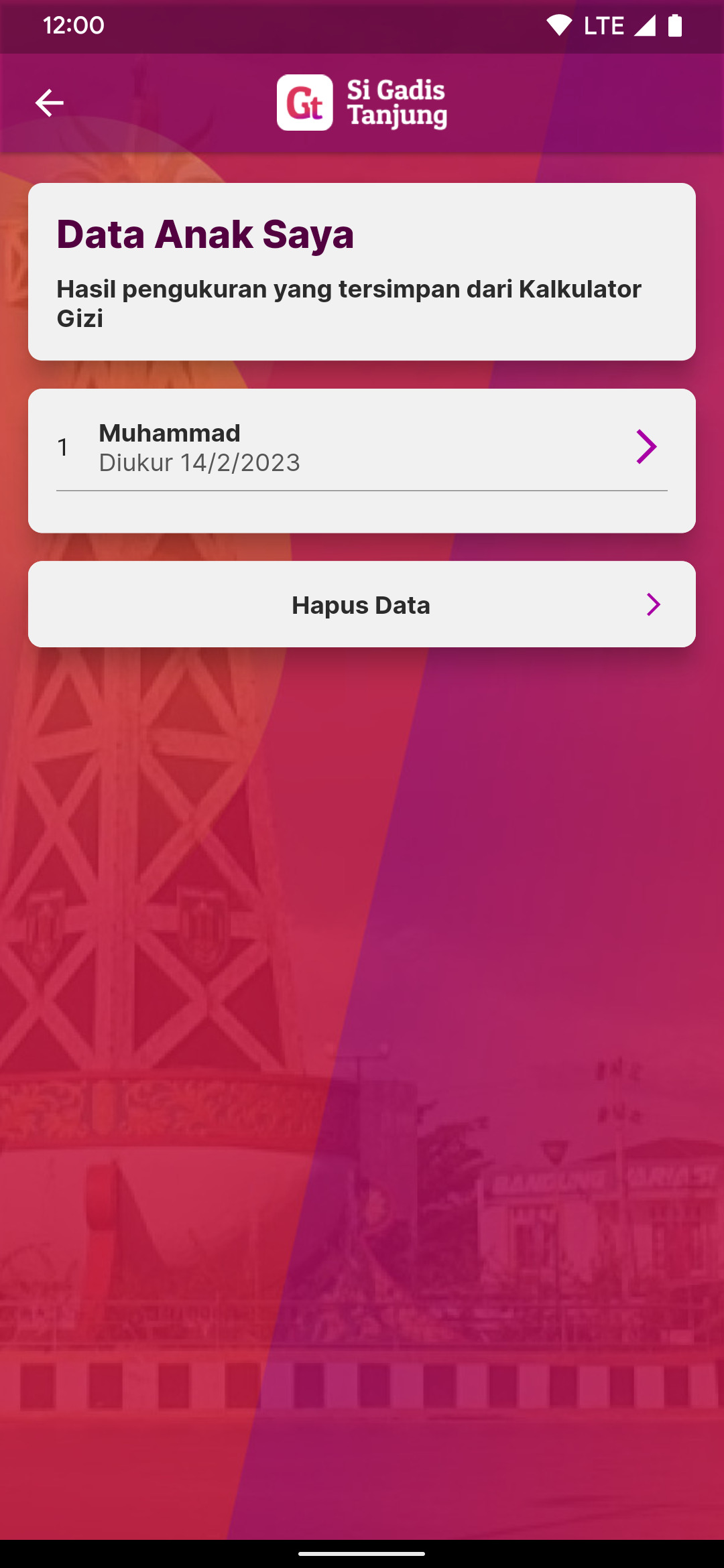Tap the Hapus Data button
724x1568 pixels.
361,604
